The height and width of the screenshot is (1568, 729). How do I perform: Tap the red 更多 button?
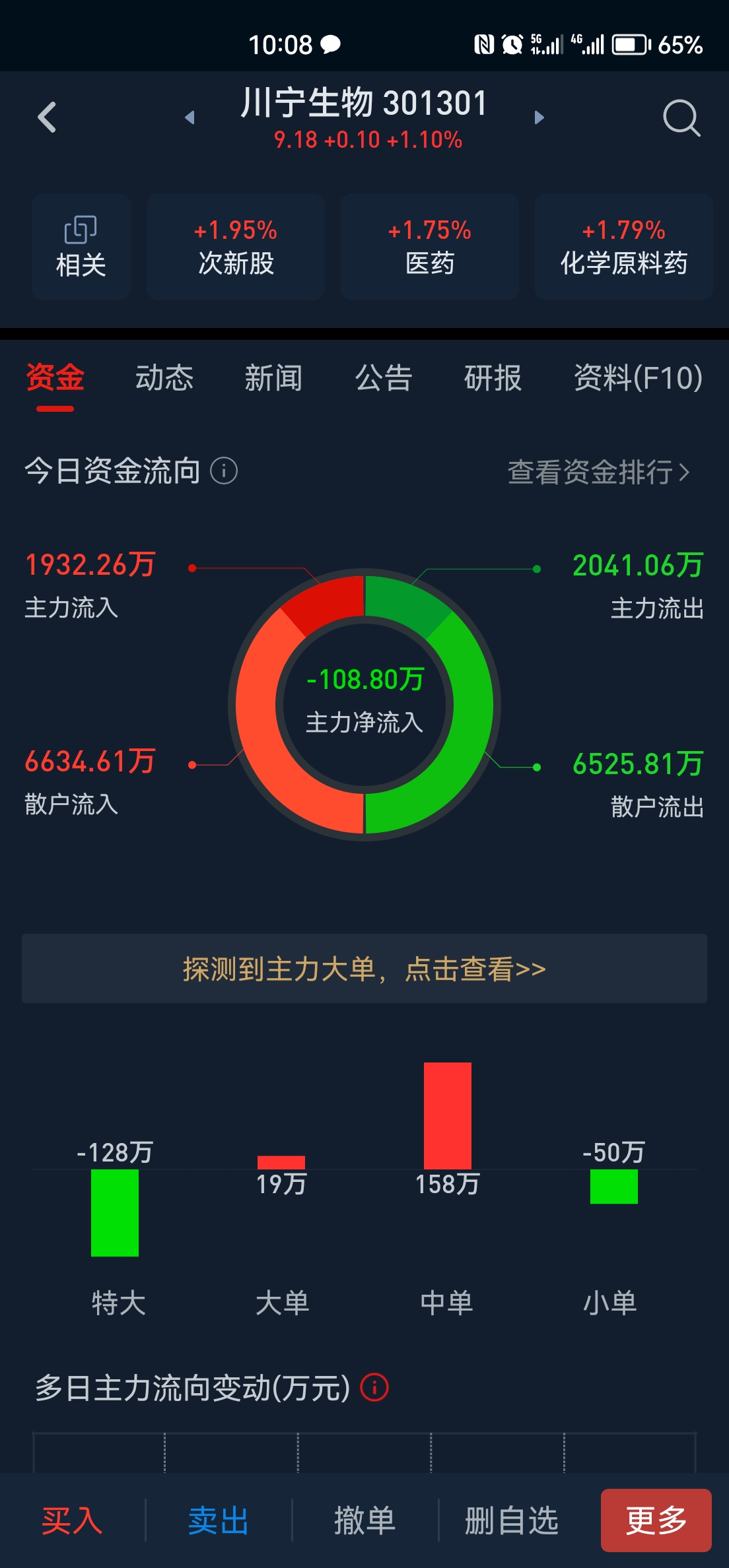(656, 1522)
